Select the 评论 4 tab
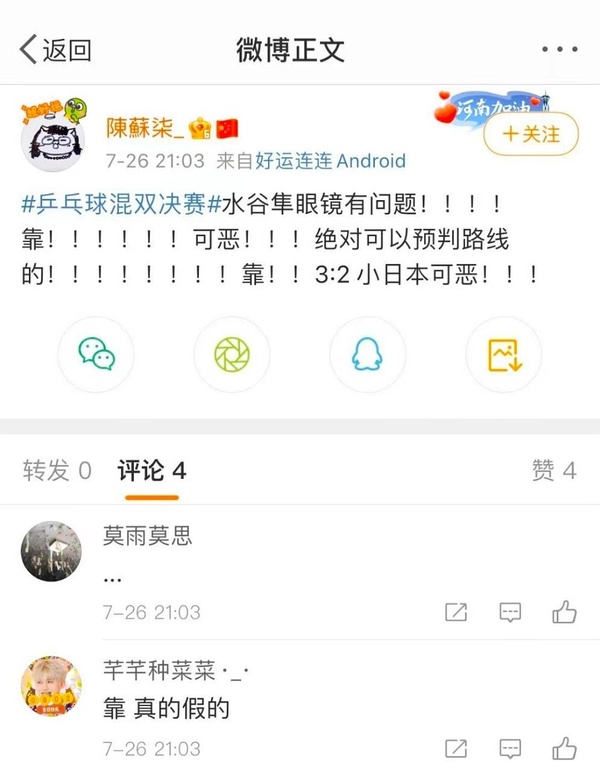 click(151, 470)
